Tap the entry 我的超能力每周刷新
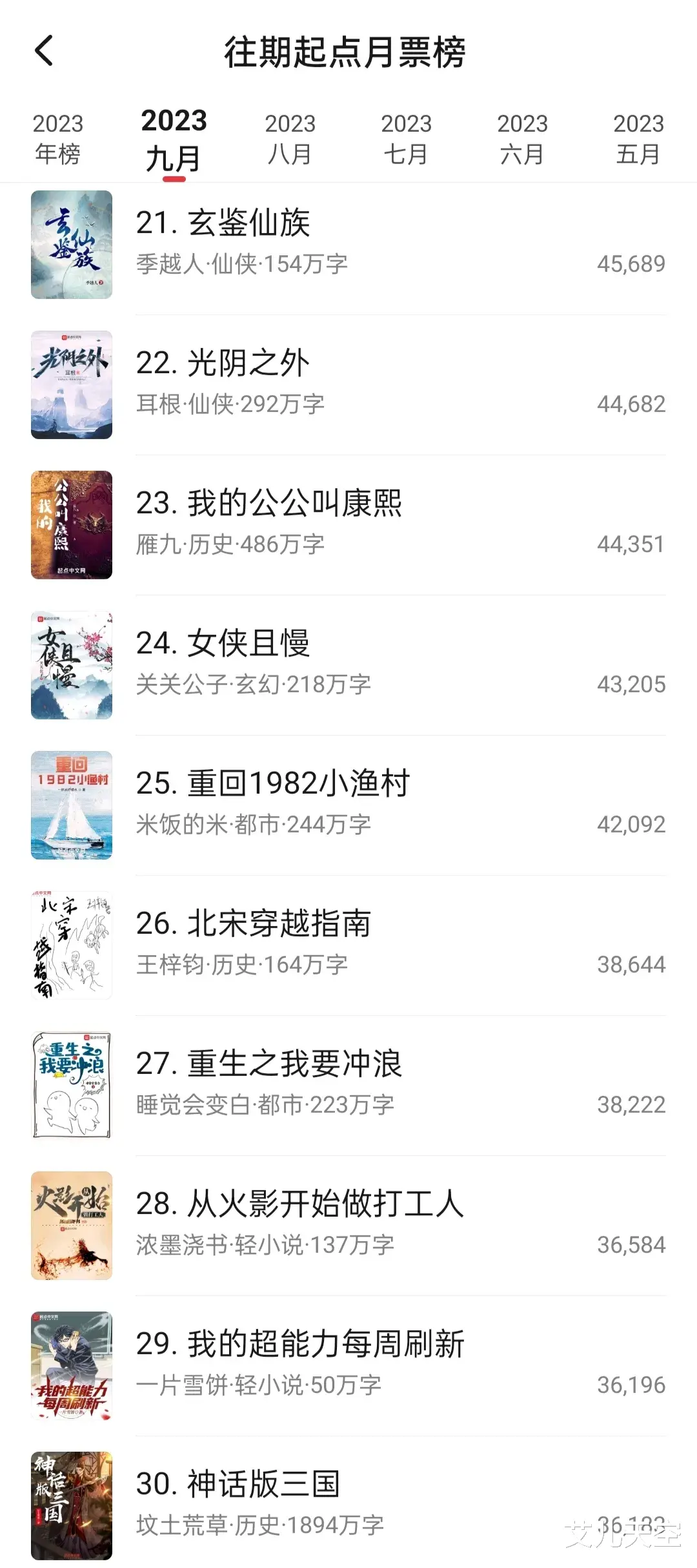Image resolution: width=697 pixels, height=1568 pixels. (x=348, y=1365)
